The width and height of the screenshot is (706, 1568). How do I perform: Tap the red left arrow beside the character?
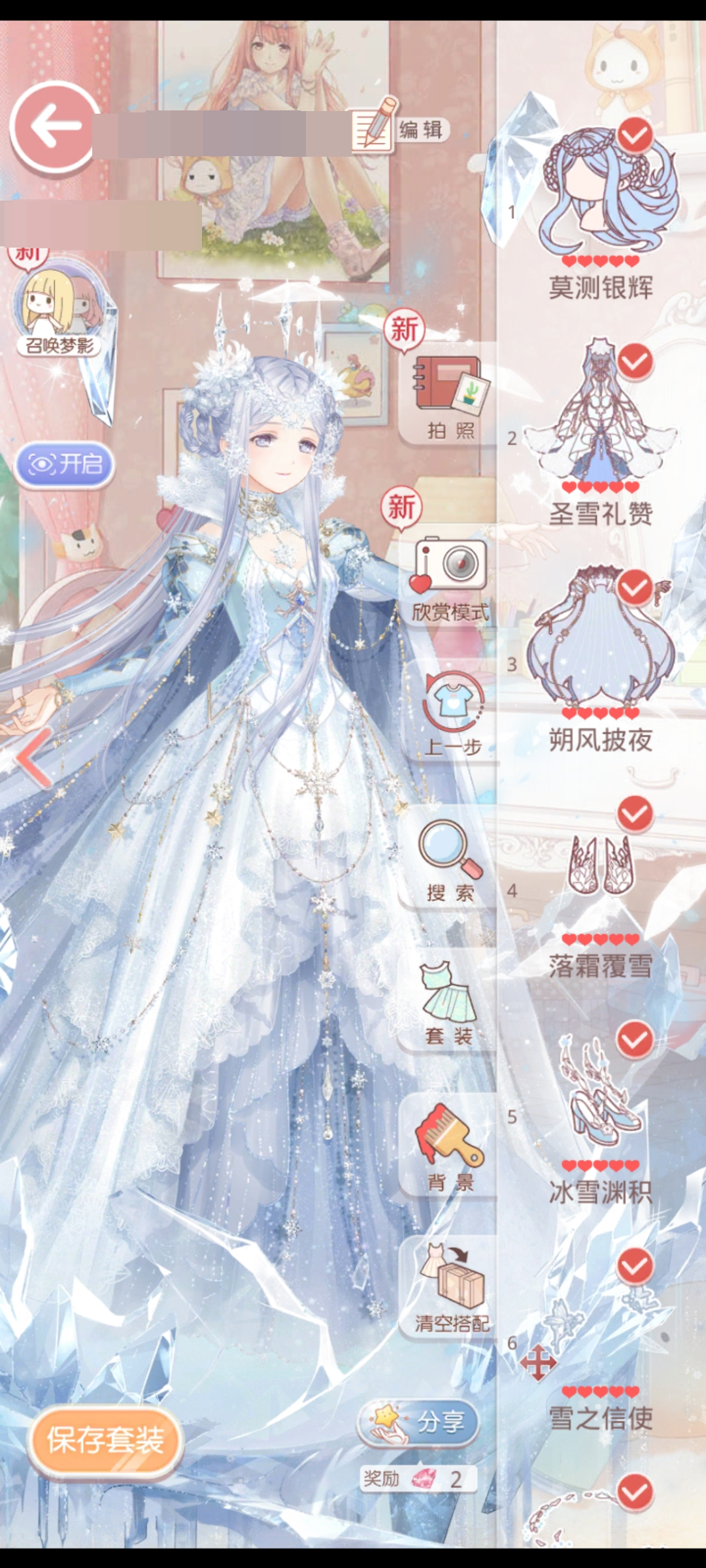click(34, 758)
